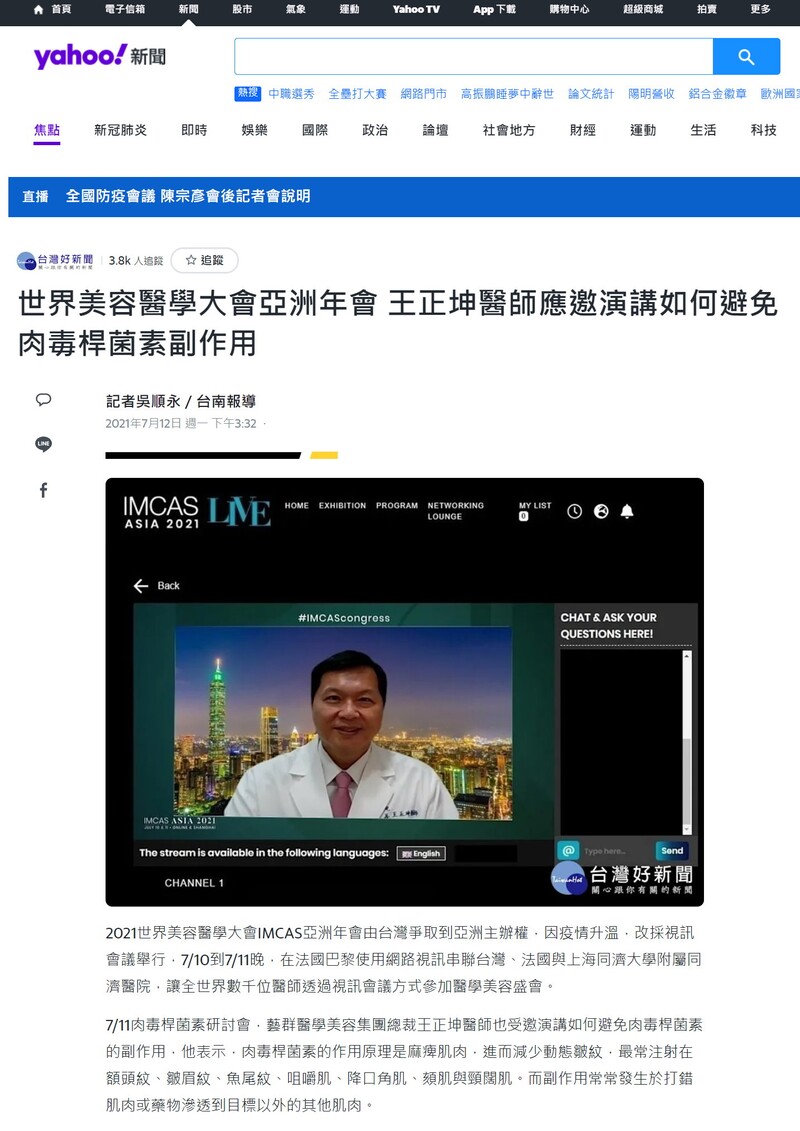Open 電子信箱 in the top bar
800x1131 pixels.
tap(125, 9)
